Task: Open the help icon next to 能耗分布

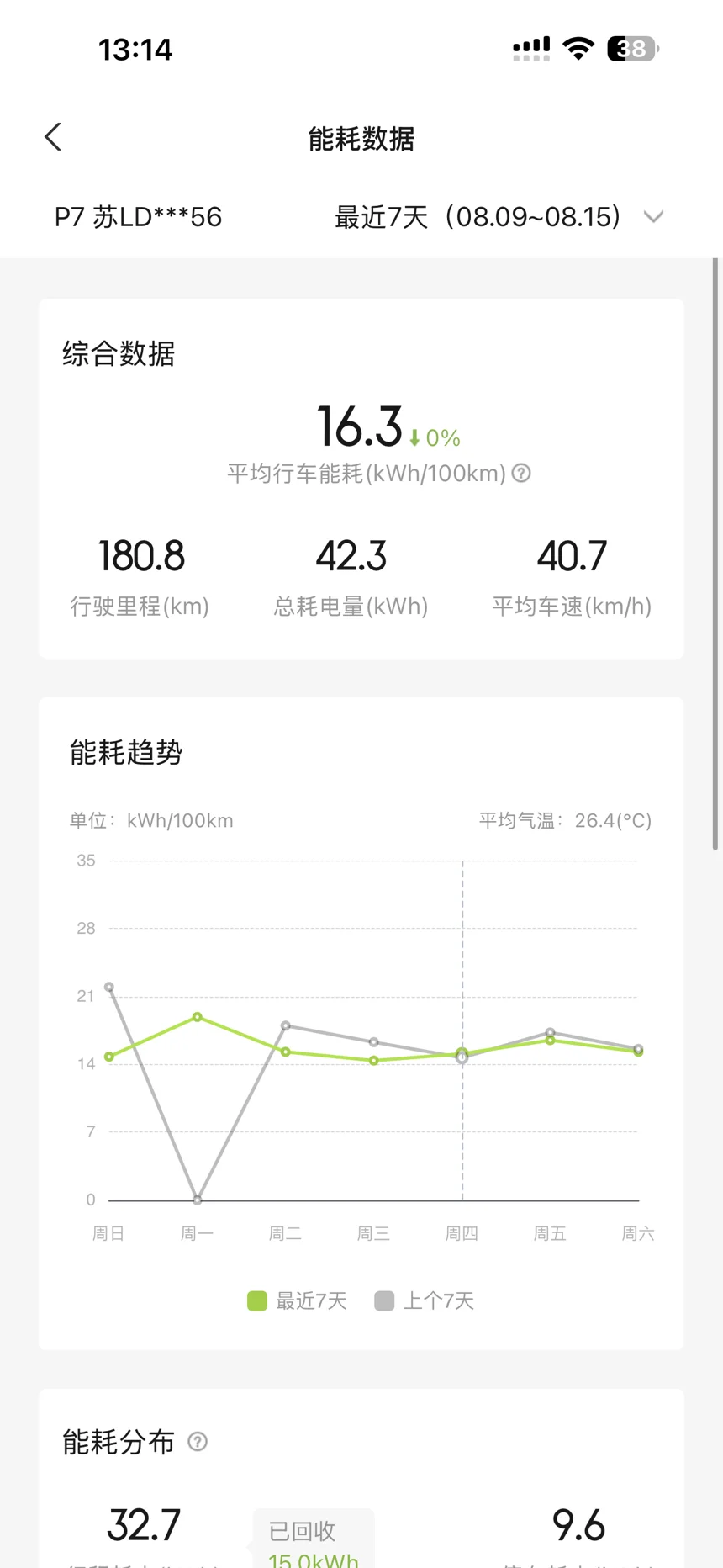Action: point(198,1442)
